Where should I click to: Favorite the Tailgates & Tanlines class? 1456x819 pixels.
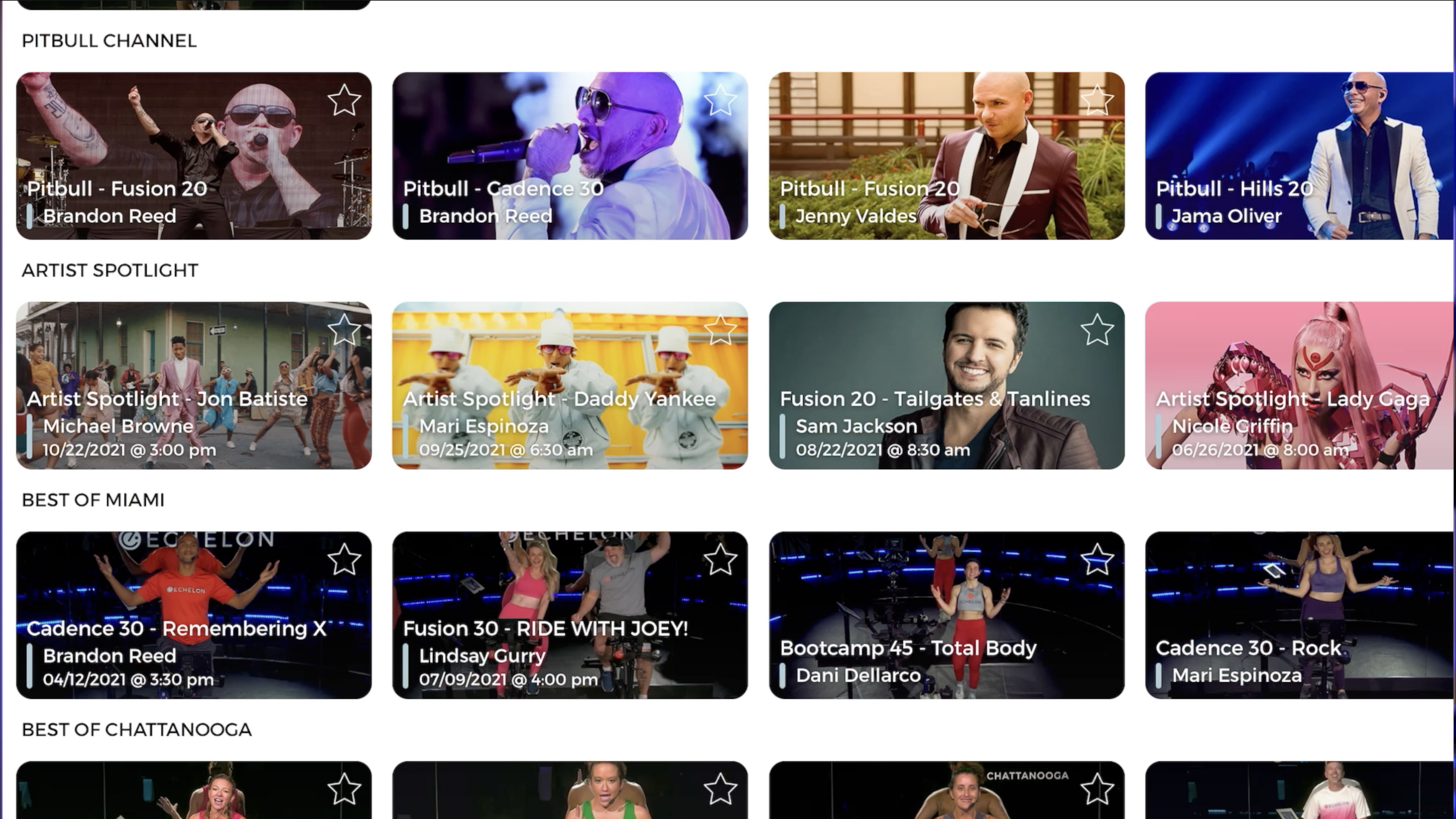[x=1097, y=330]
